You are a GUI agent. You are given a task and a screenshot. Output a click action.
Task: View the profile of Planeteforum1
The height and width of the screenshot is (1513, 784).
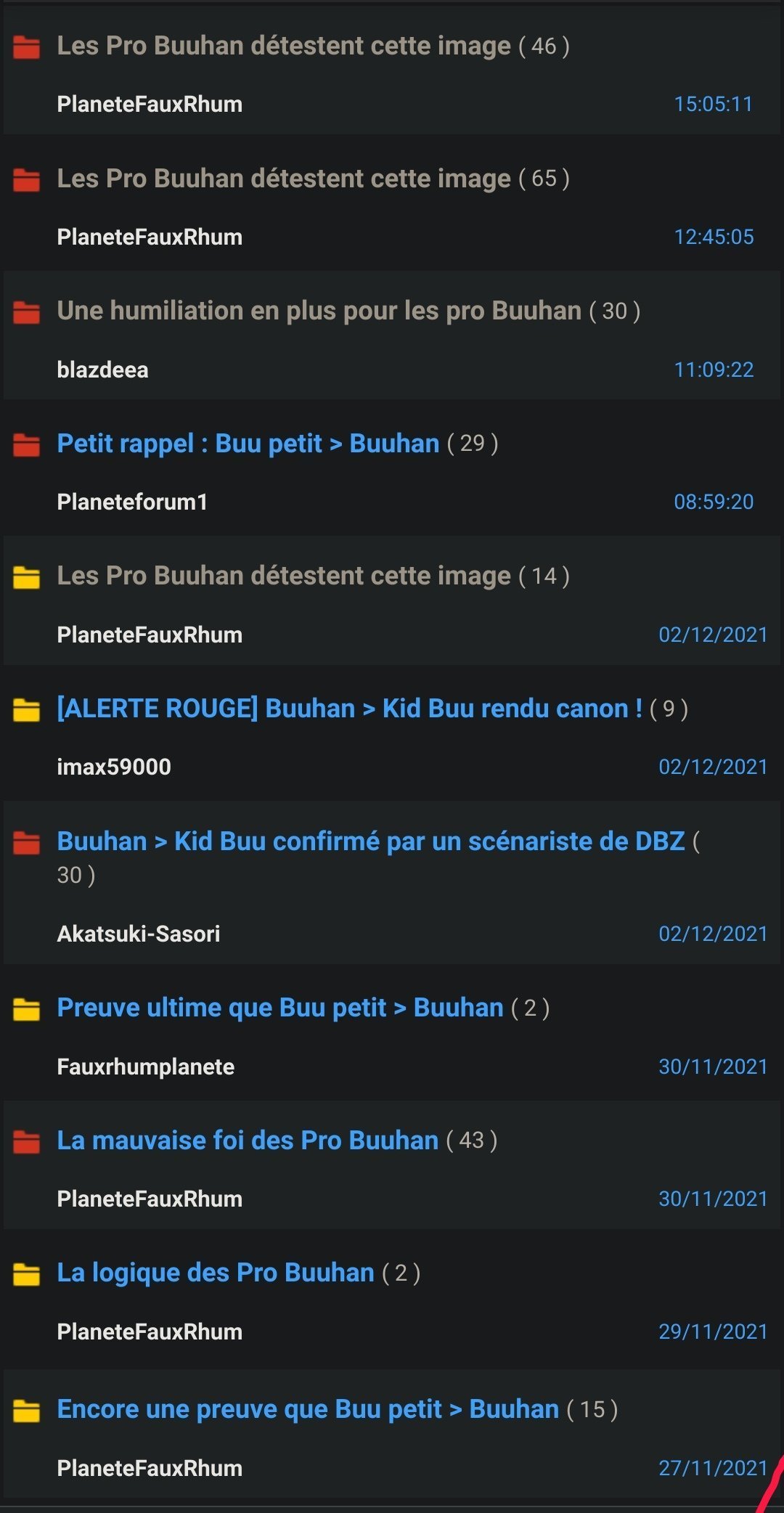pos(132,502)
